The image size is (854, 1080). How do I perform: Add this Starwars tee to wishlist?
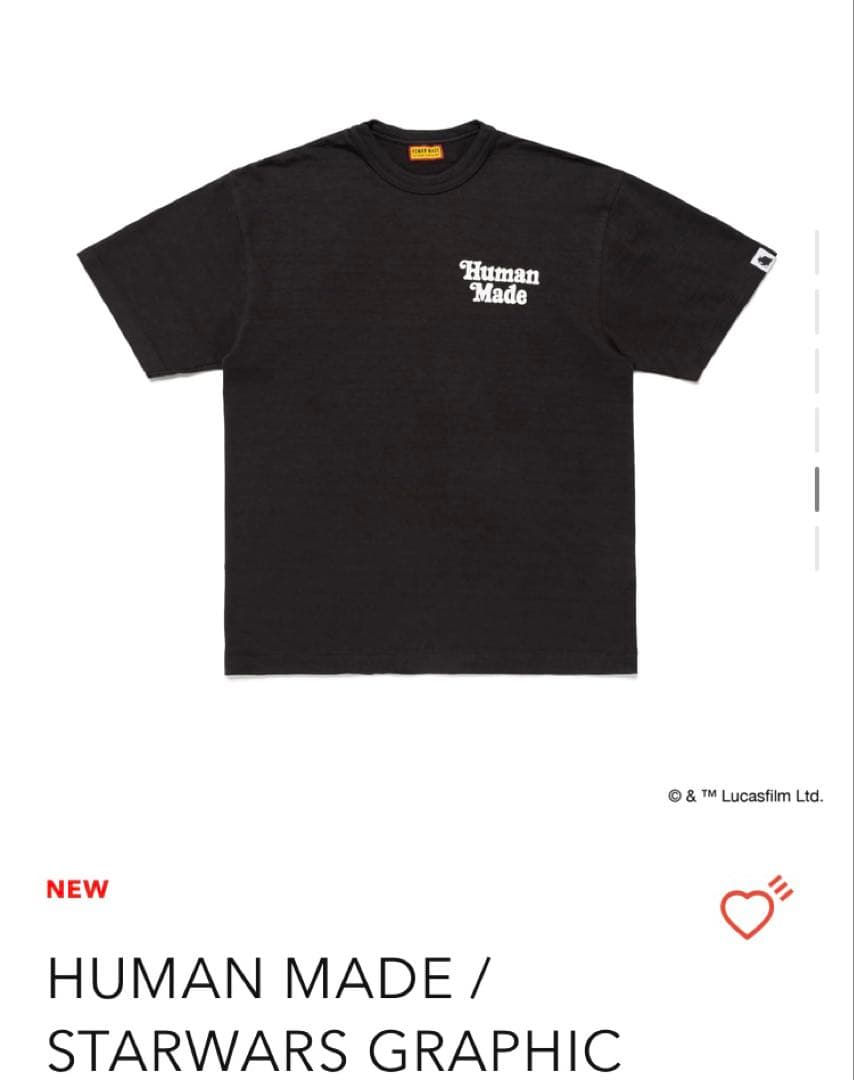click(750, 908)
